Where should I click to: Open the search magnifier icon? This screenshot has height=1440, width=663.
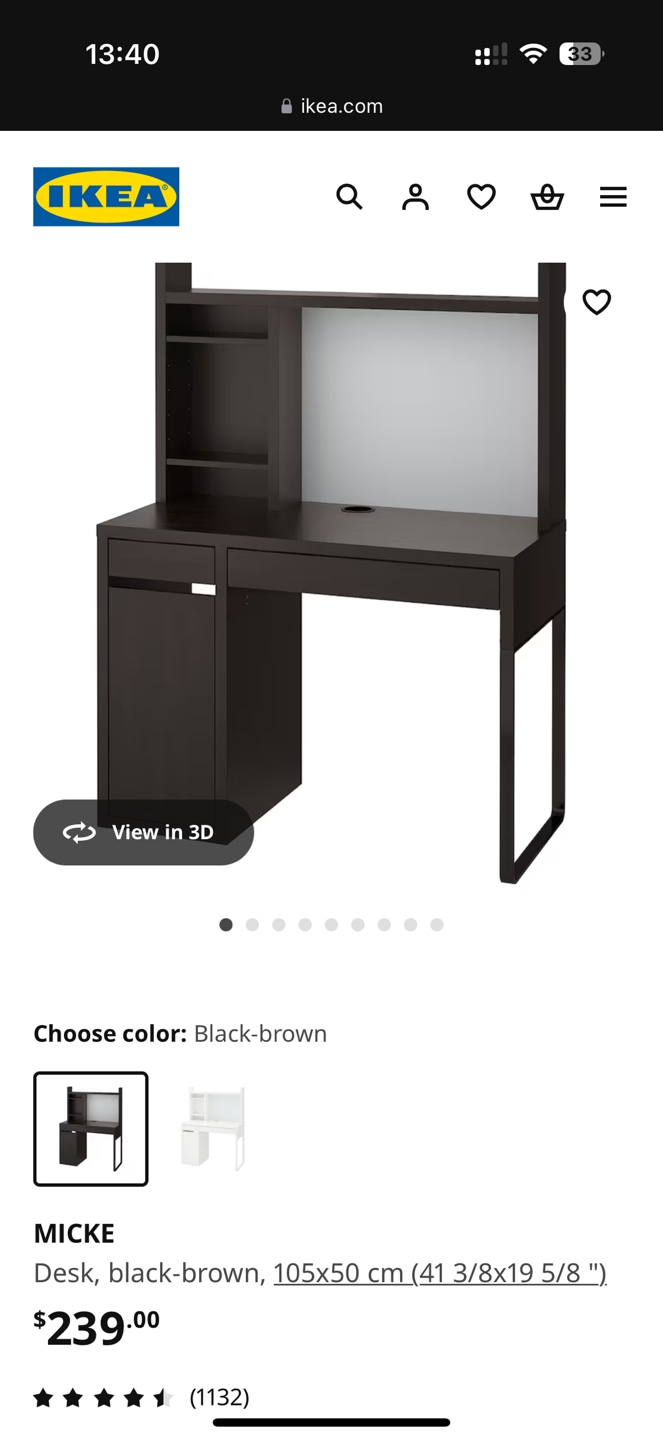(349, 197)
